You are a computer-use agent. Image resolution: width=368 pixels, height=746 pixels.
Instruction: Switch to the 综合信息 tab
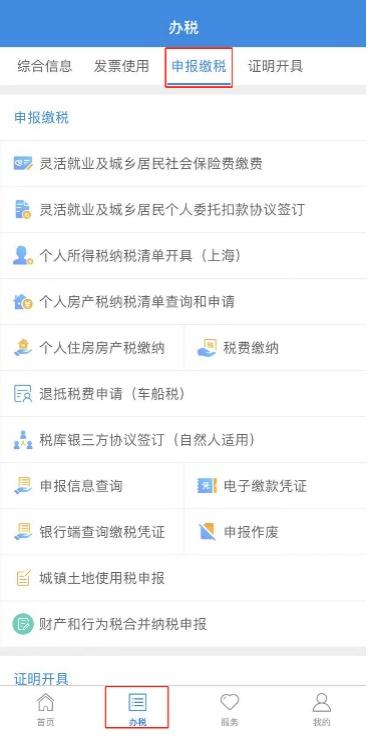pos(45,66)
